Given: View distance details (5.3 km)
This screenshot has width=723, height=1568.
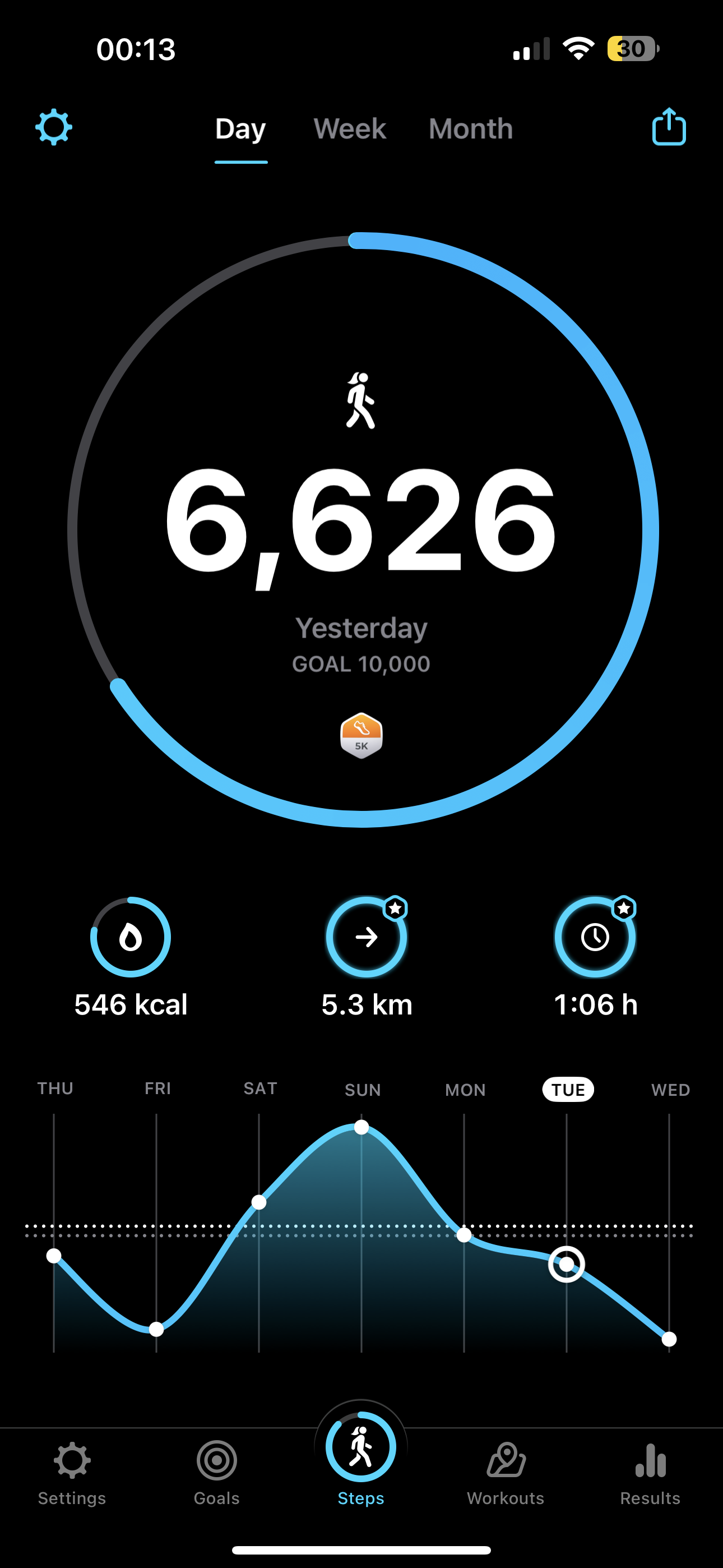Looking at the screenshot, I should [367, 958].
